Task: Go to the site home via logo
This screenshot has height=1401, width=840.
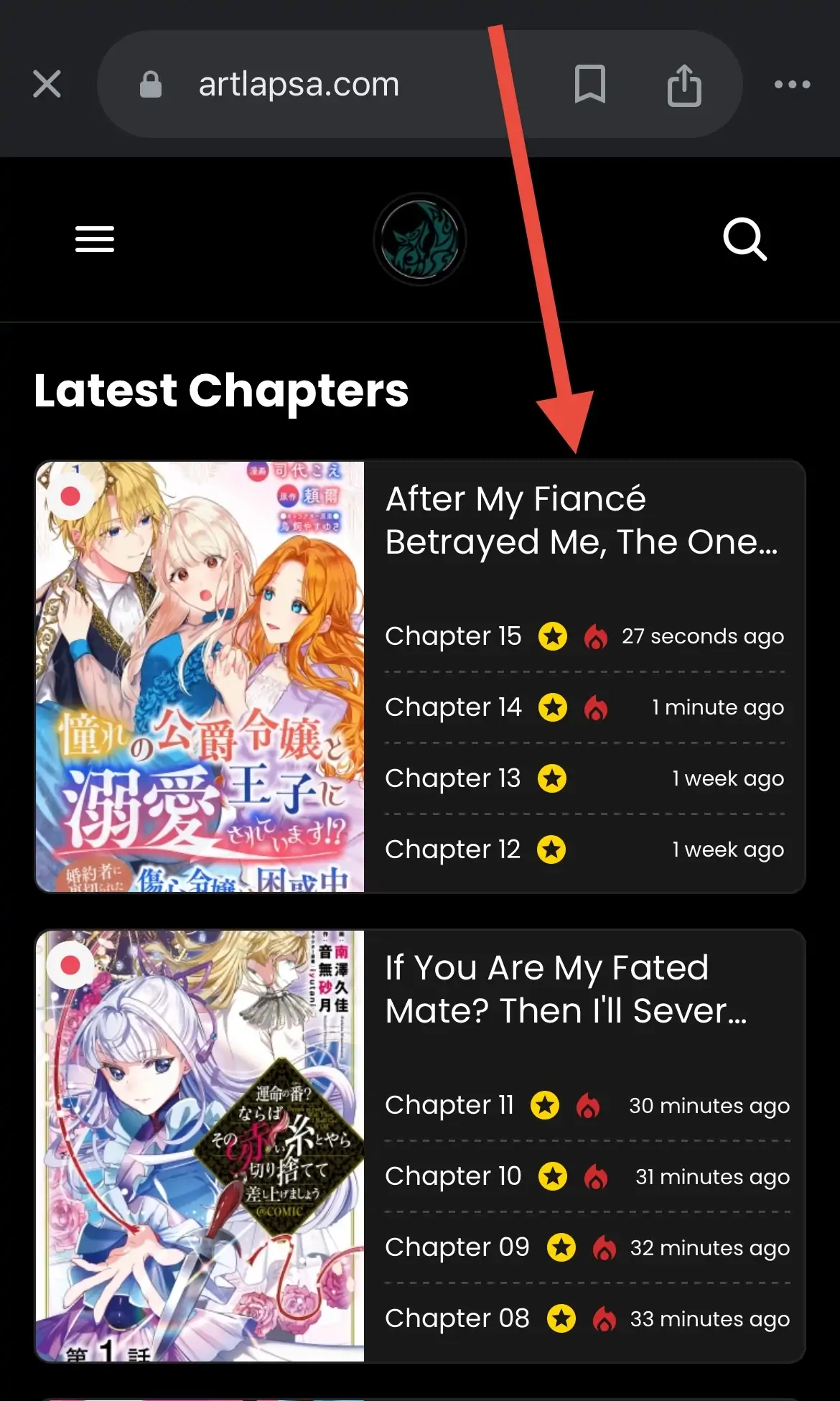Action: (420, 239)
